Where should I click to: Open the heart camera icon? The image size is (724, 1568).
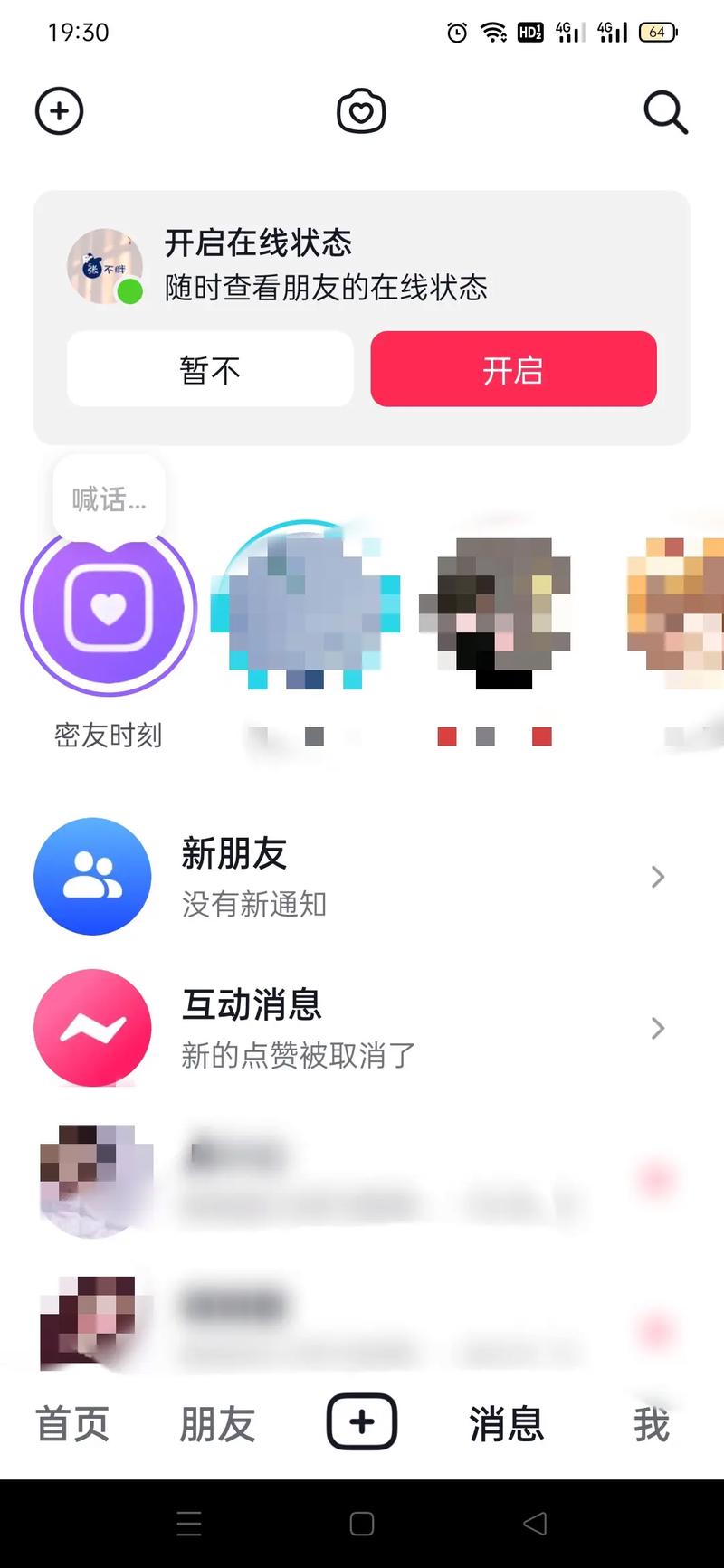(361, 112)
